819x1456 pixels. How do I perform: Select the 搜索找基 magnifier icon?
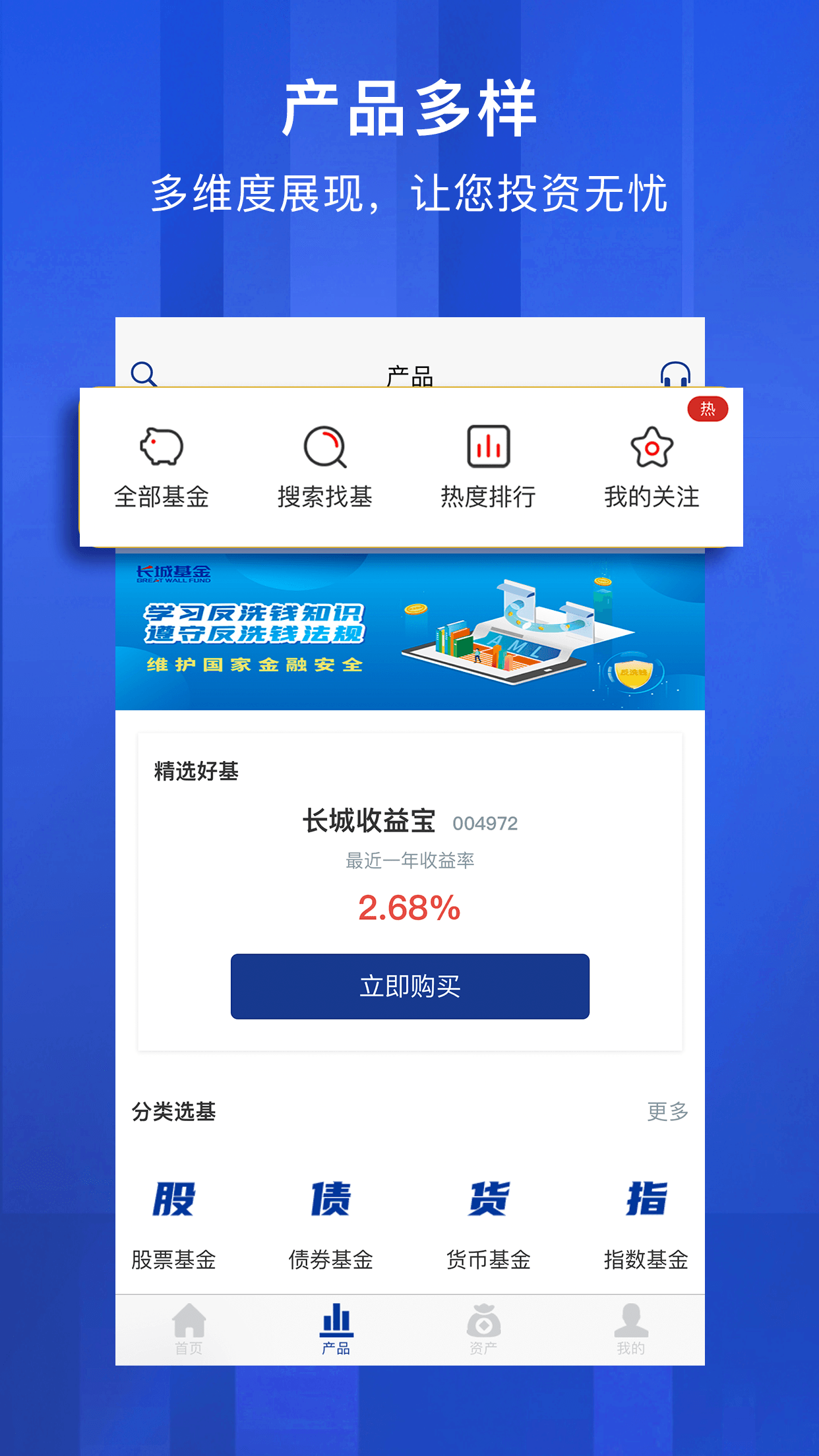pyautogui.click(x=326, y=447)
